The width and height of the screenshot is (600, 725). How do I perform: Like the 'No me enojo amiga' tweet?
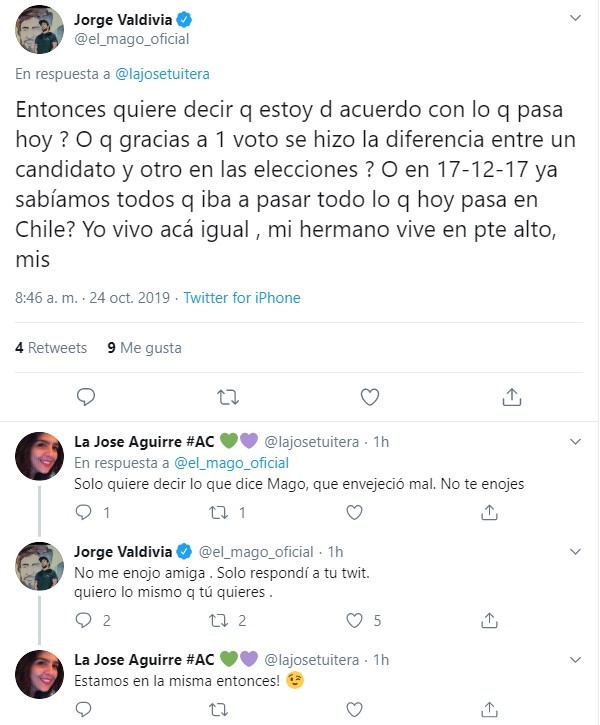(x=353, y=621)
